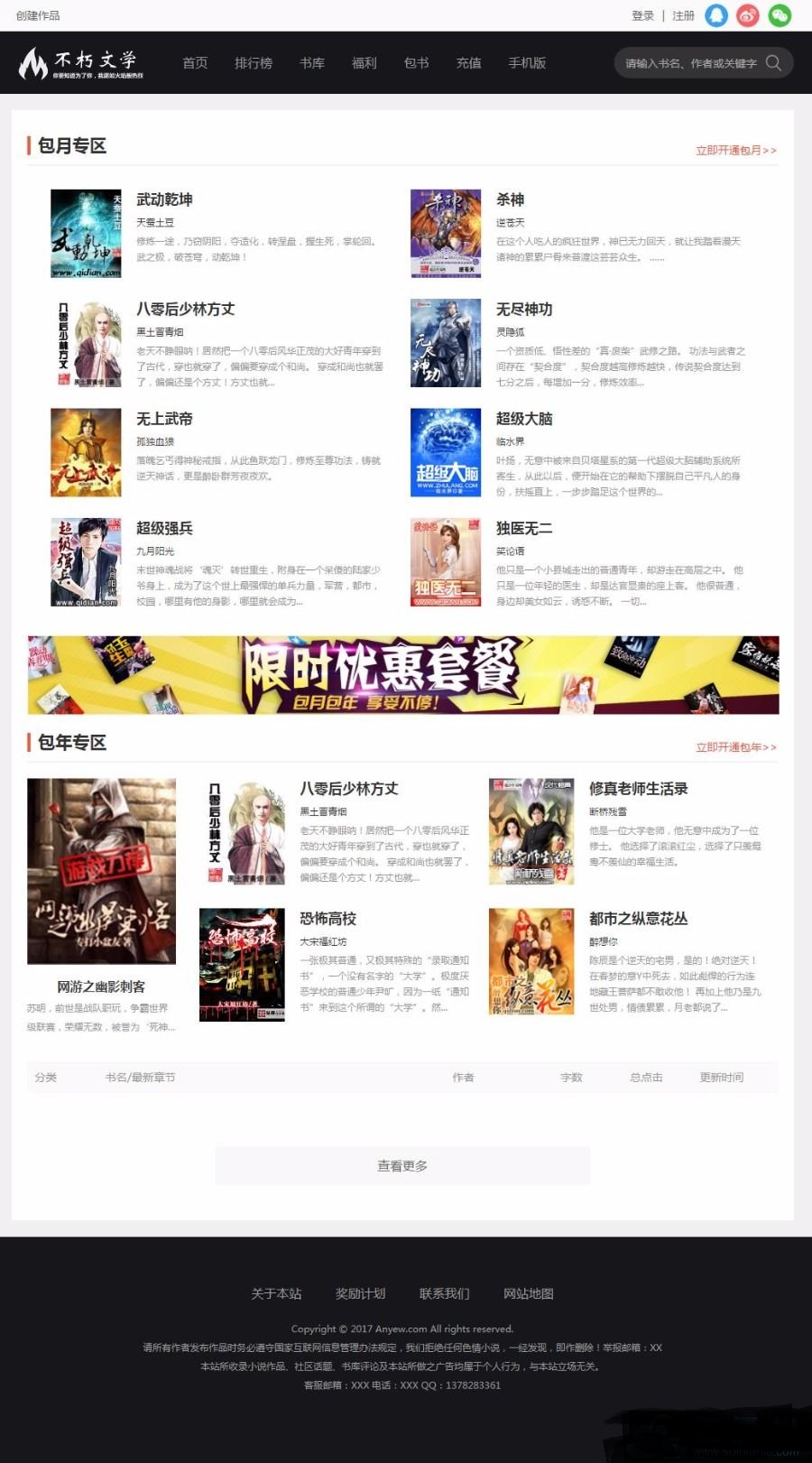Go to the 充值 recharge tab
Viewport: 812px width, 1463px height.
click(468, 63)
